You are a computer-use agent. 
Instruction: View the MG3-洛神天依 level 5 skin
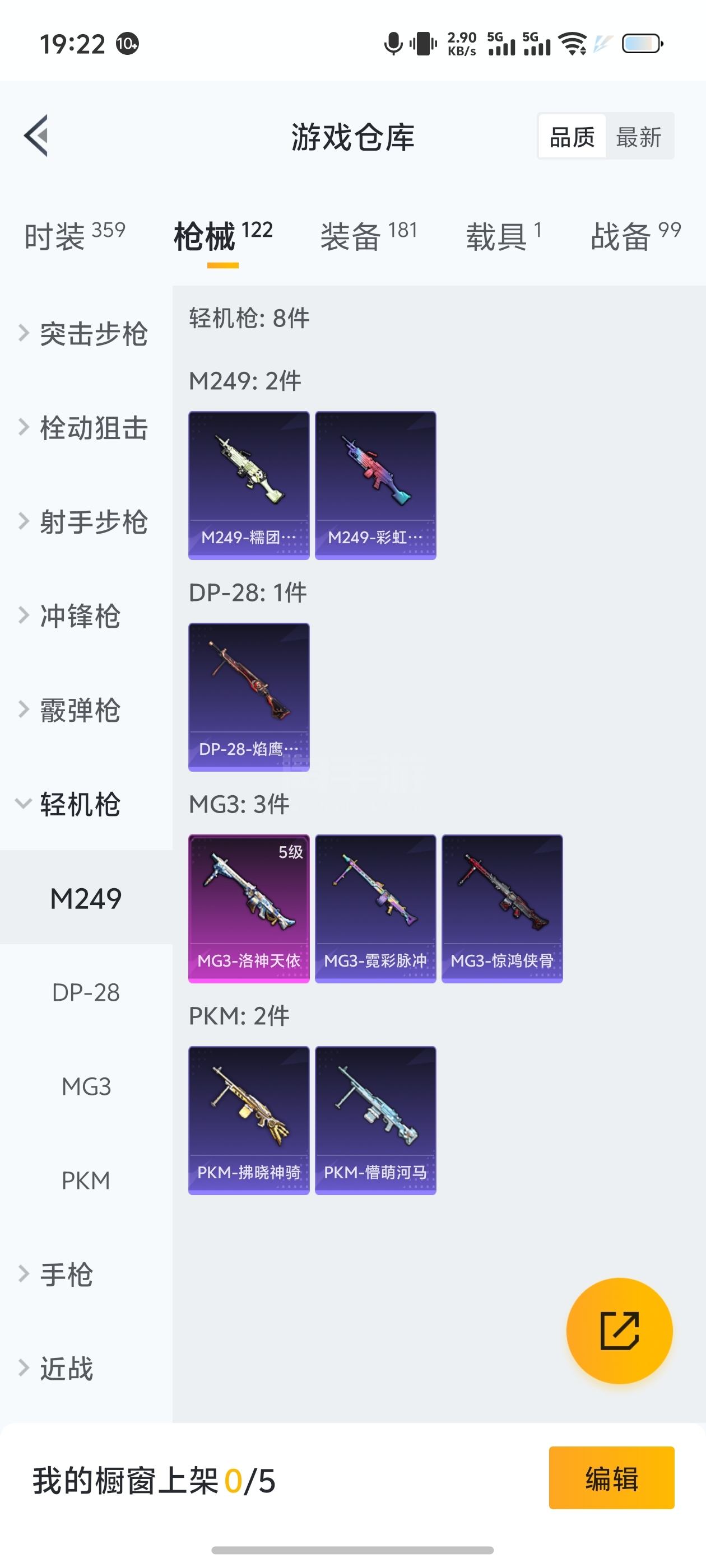click(249, 908)
